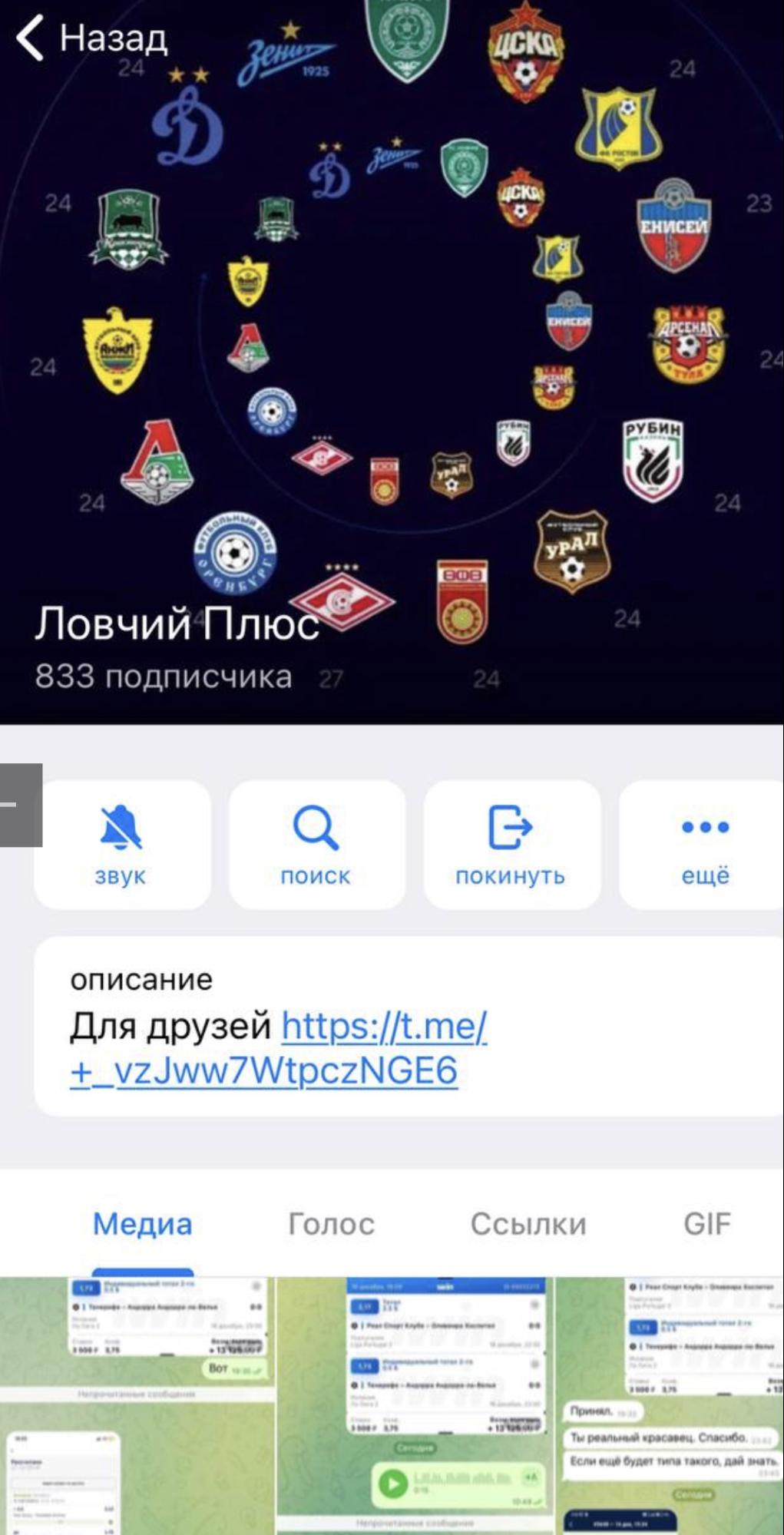Search the channel with поиск
The image size is (784, 1535).
pyautogui.click(x=316, y=845)
